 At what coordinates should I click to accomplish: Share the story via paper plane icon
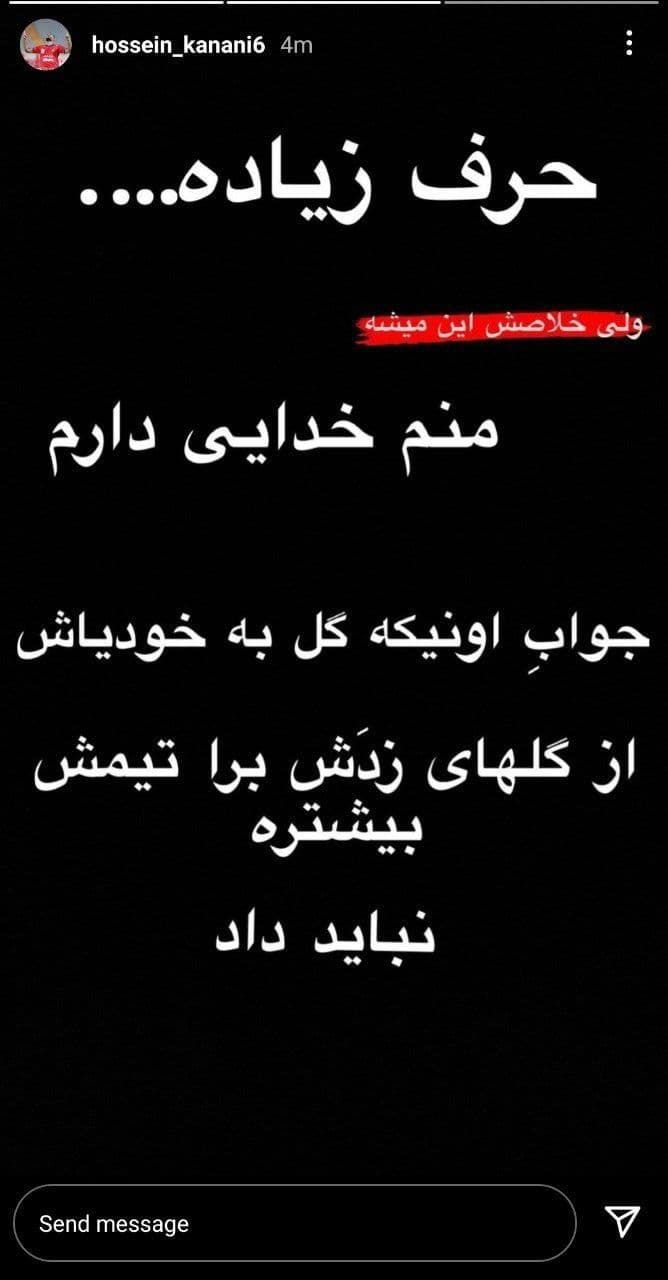coord(622,1222)
